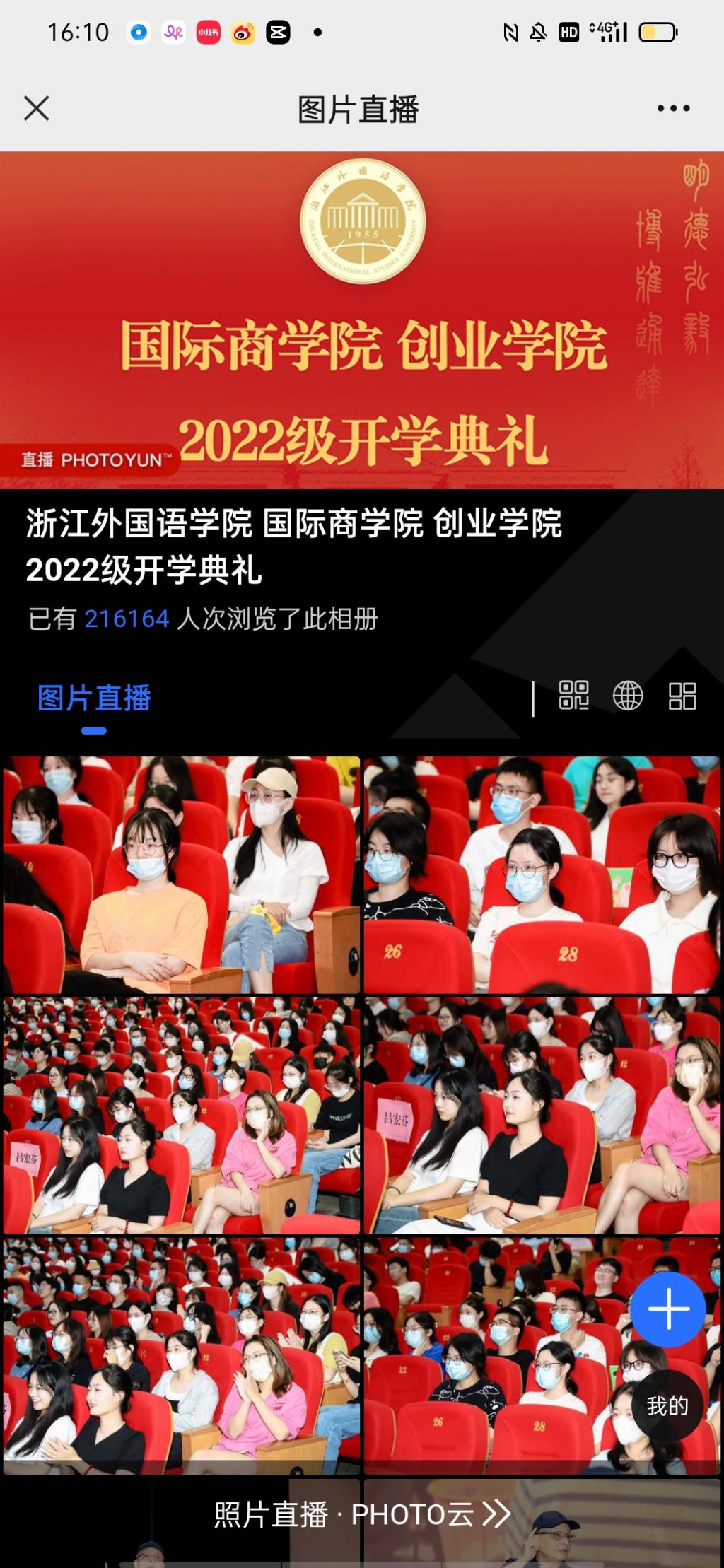This screenshot has height=1568, width=724.
Task: Open crowd photo with girl clapping in pink
Action: pyautogui.click(x=181, y=1356)
